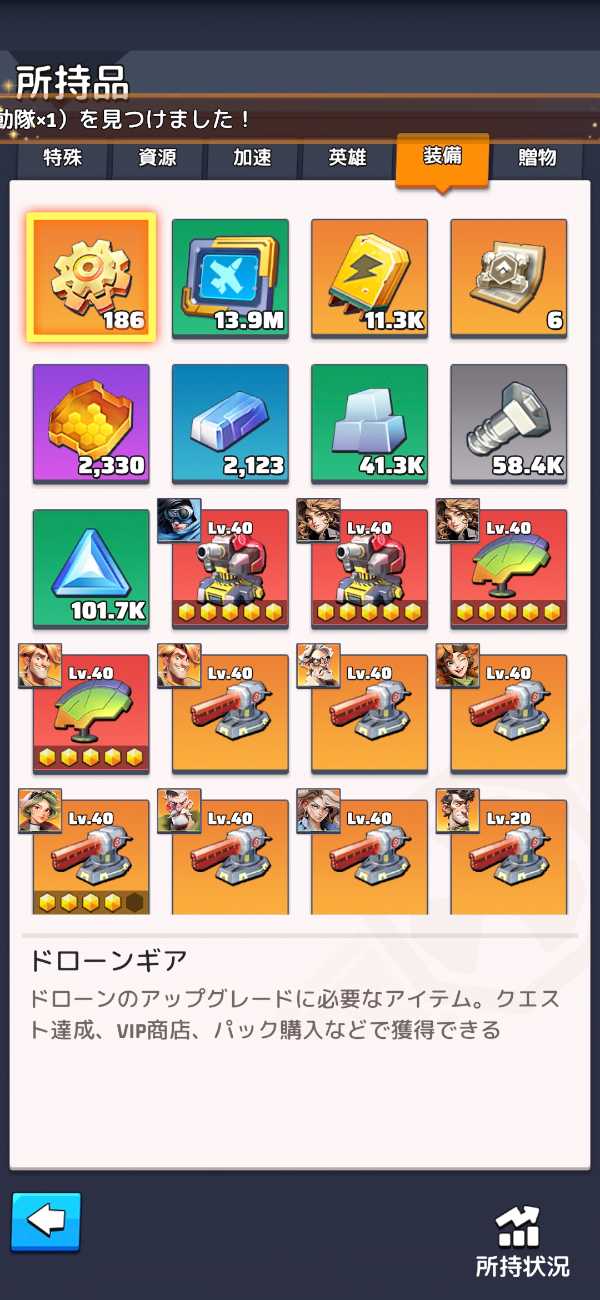The height and width of the screenshot is (1300, 600).
Task: Switch to the 資源 tab
Action: (158, 158)
